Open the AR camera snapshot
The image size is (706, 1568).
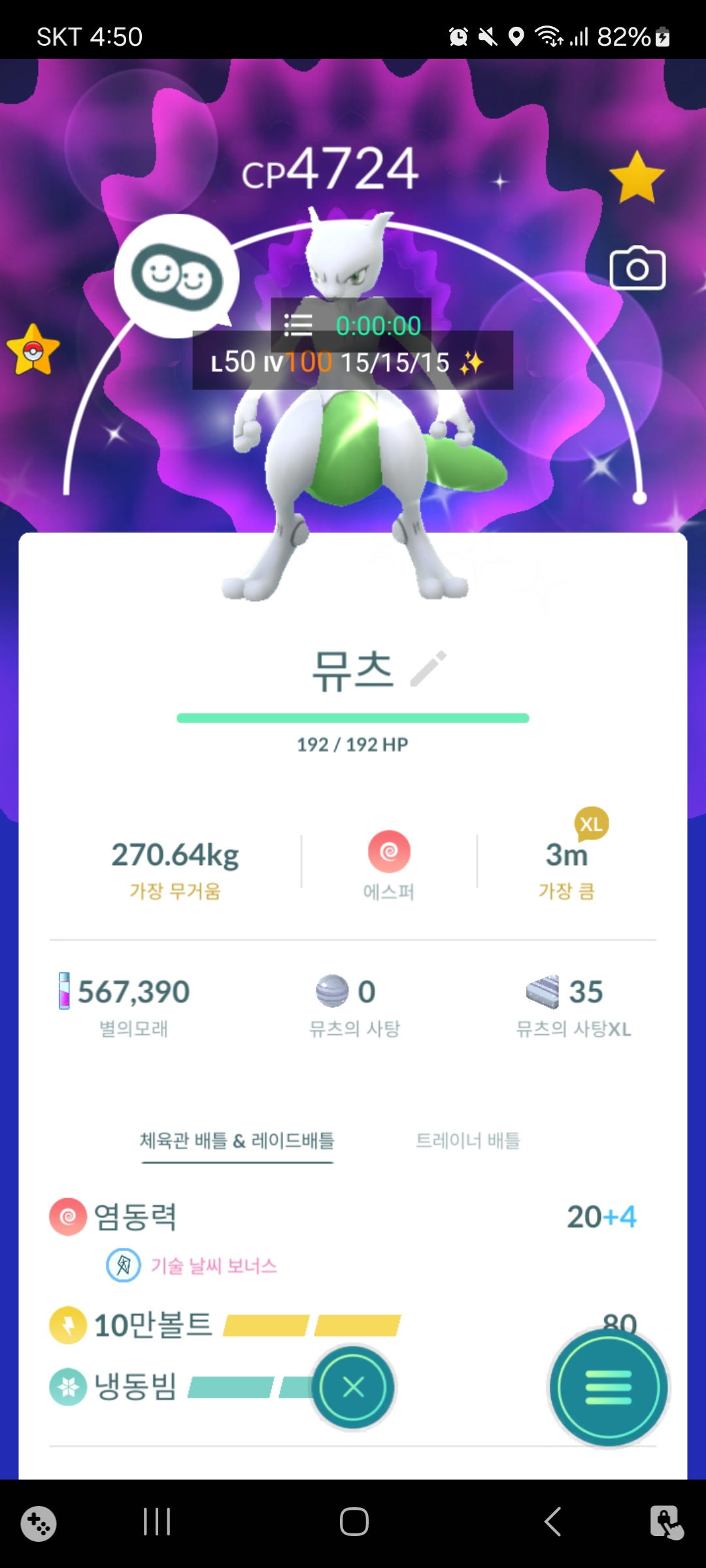637,268
